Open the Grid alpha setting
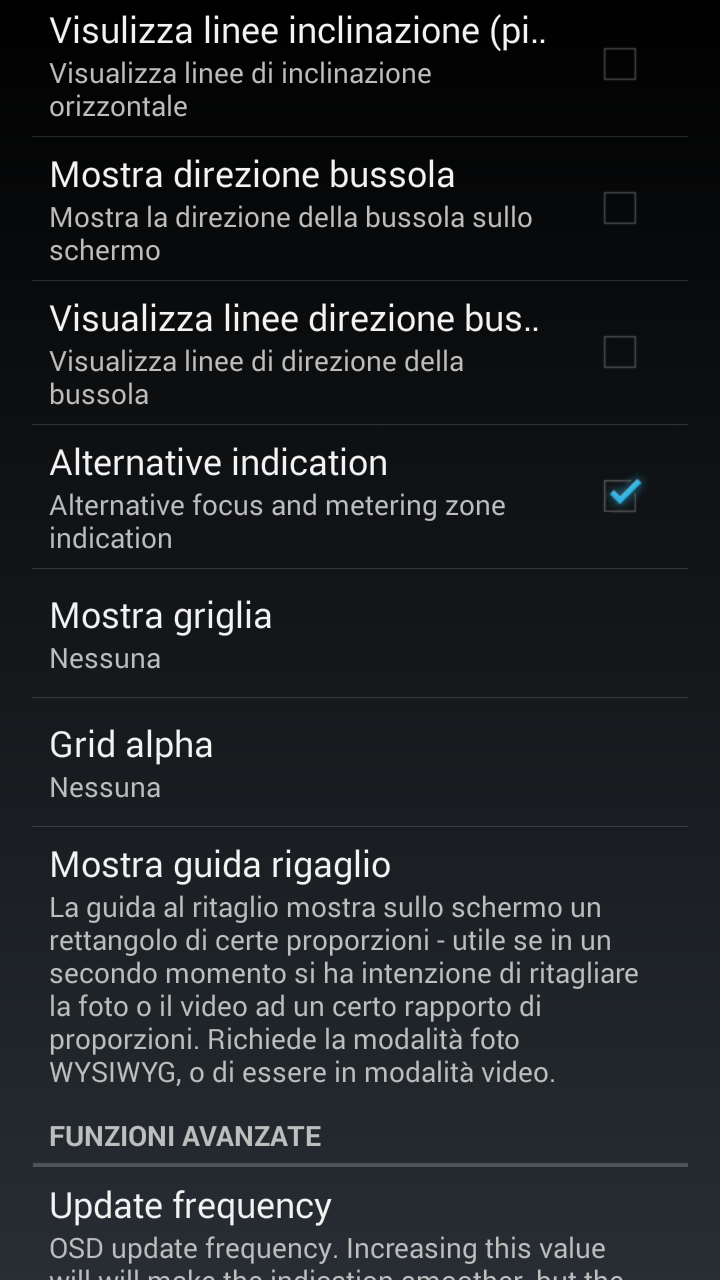This screenshot has width=720, height=1280. 360,762
